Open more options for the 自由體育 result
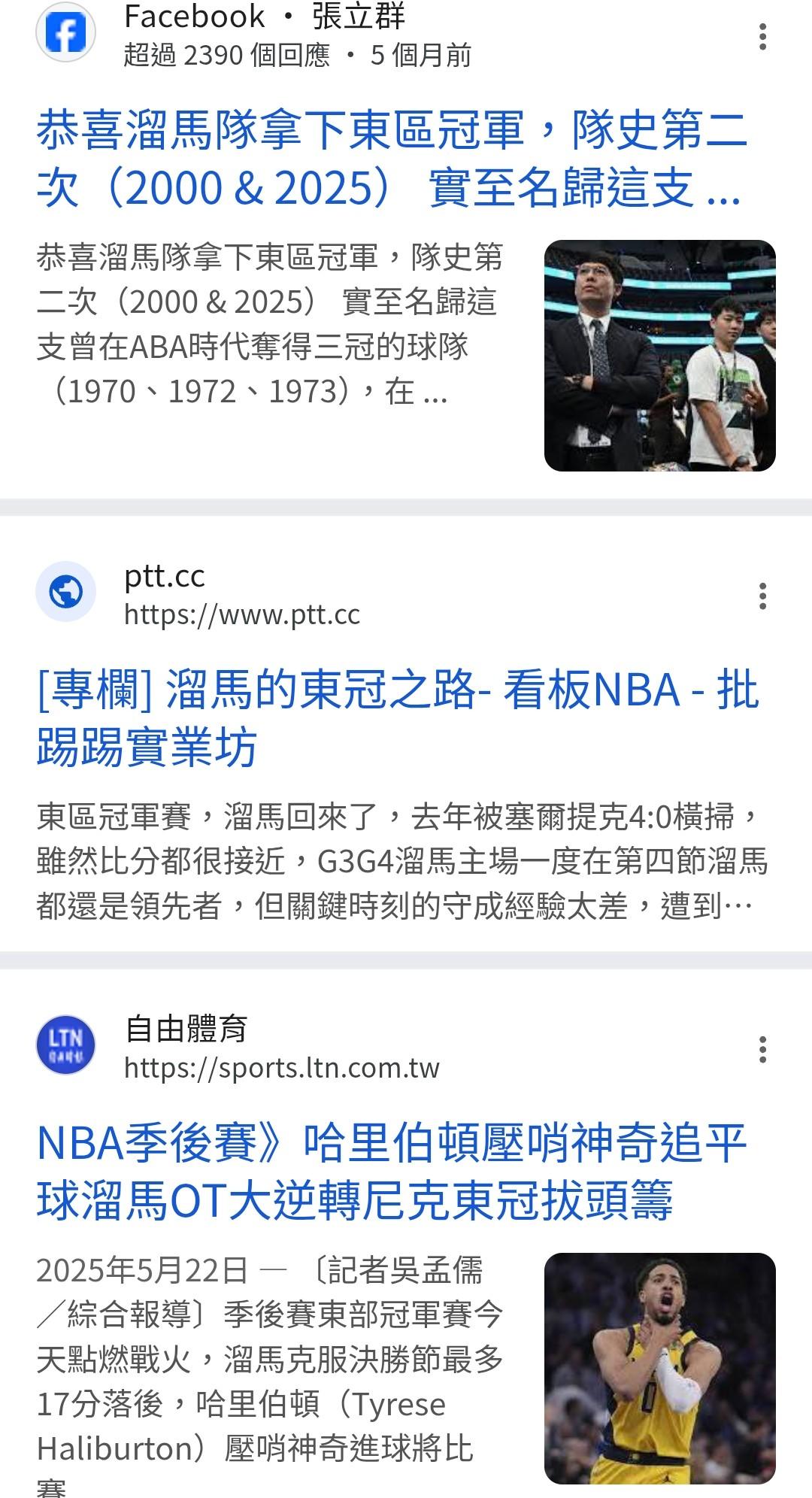Viewport: 812px width, 1498px height. tap(762, 1049)
